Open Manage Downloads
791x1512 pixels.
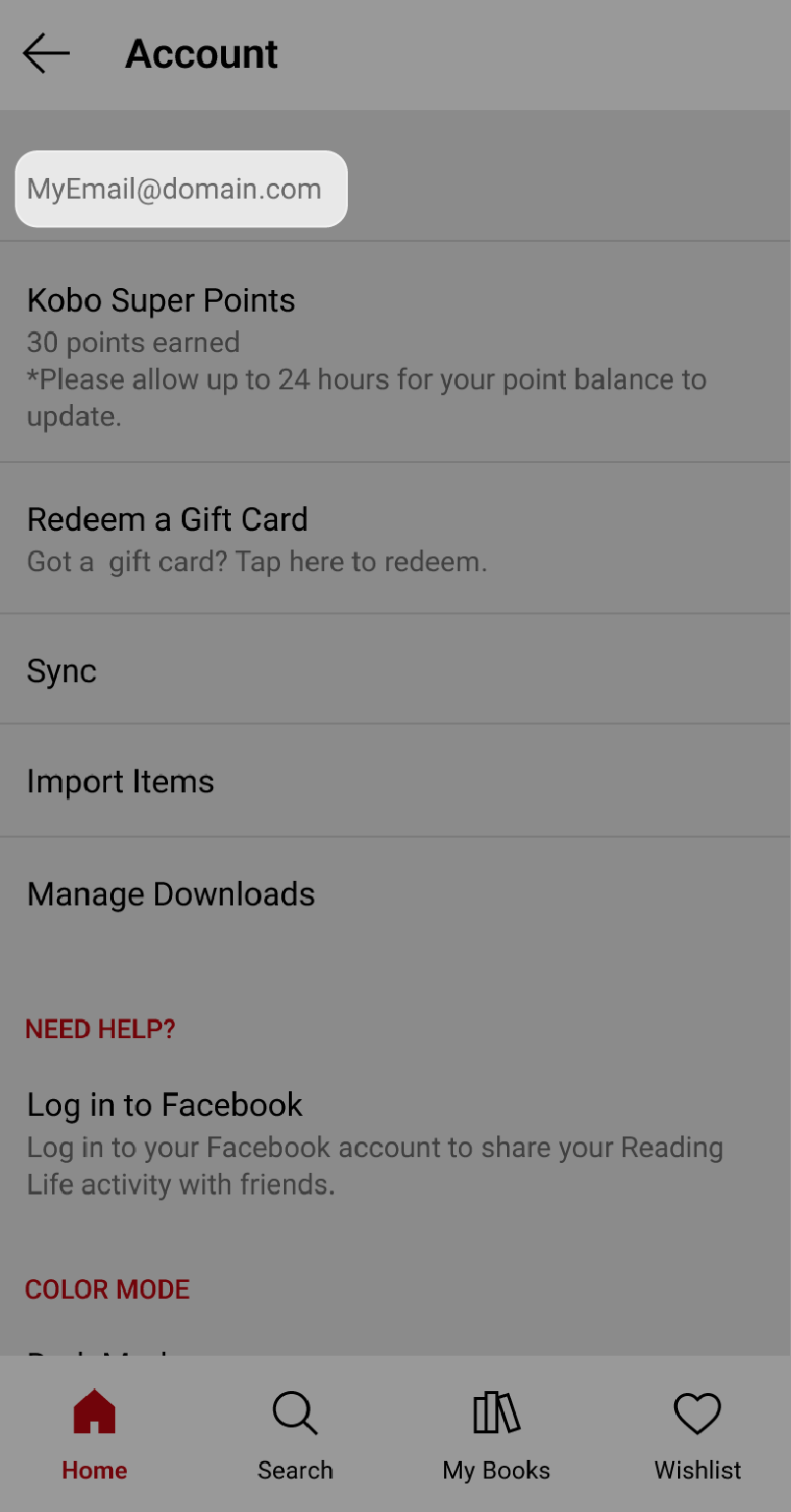[393, 894]
